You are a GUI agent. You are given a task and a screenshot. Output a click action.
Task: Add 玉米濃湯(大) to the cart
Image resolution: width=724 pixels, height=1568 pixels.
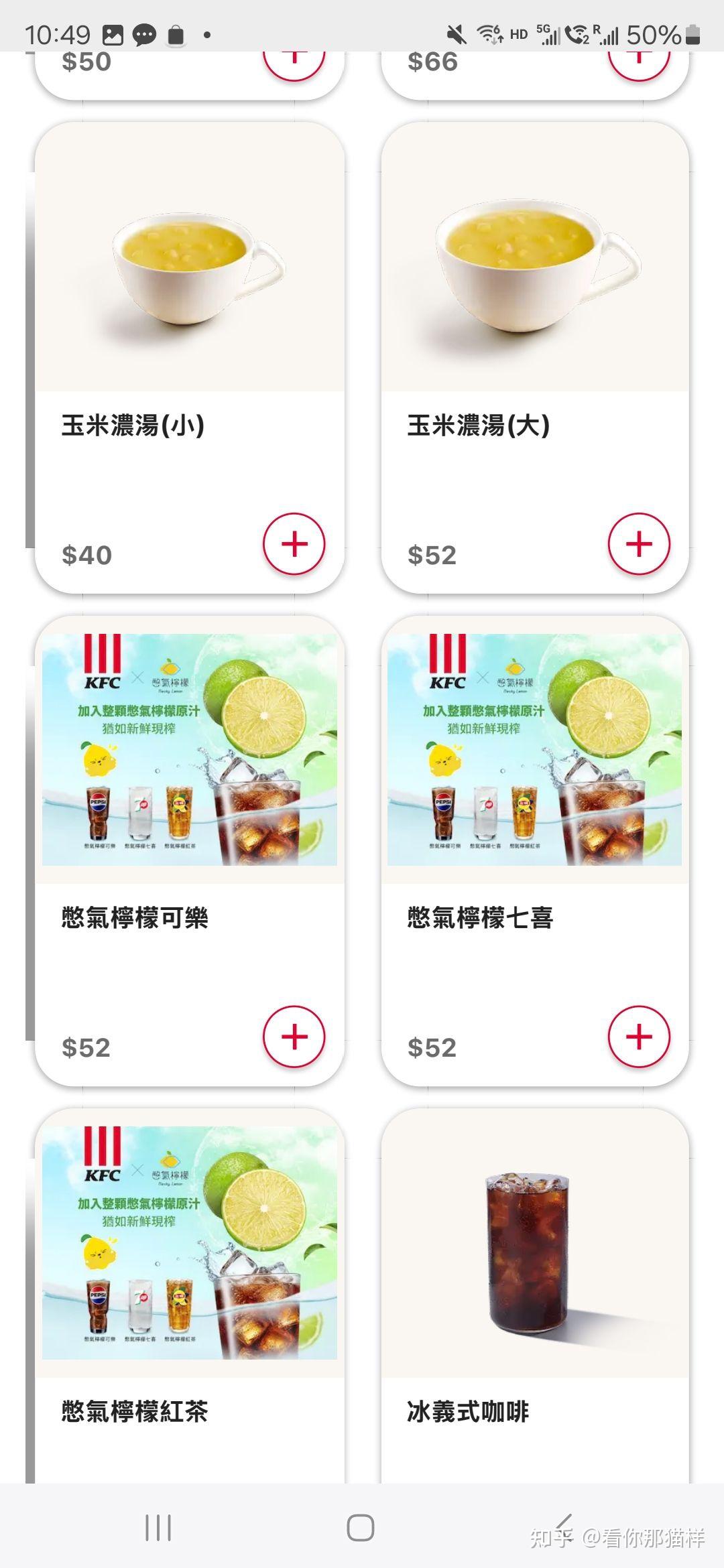pyautogui.click(x=639, y=544)
